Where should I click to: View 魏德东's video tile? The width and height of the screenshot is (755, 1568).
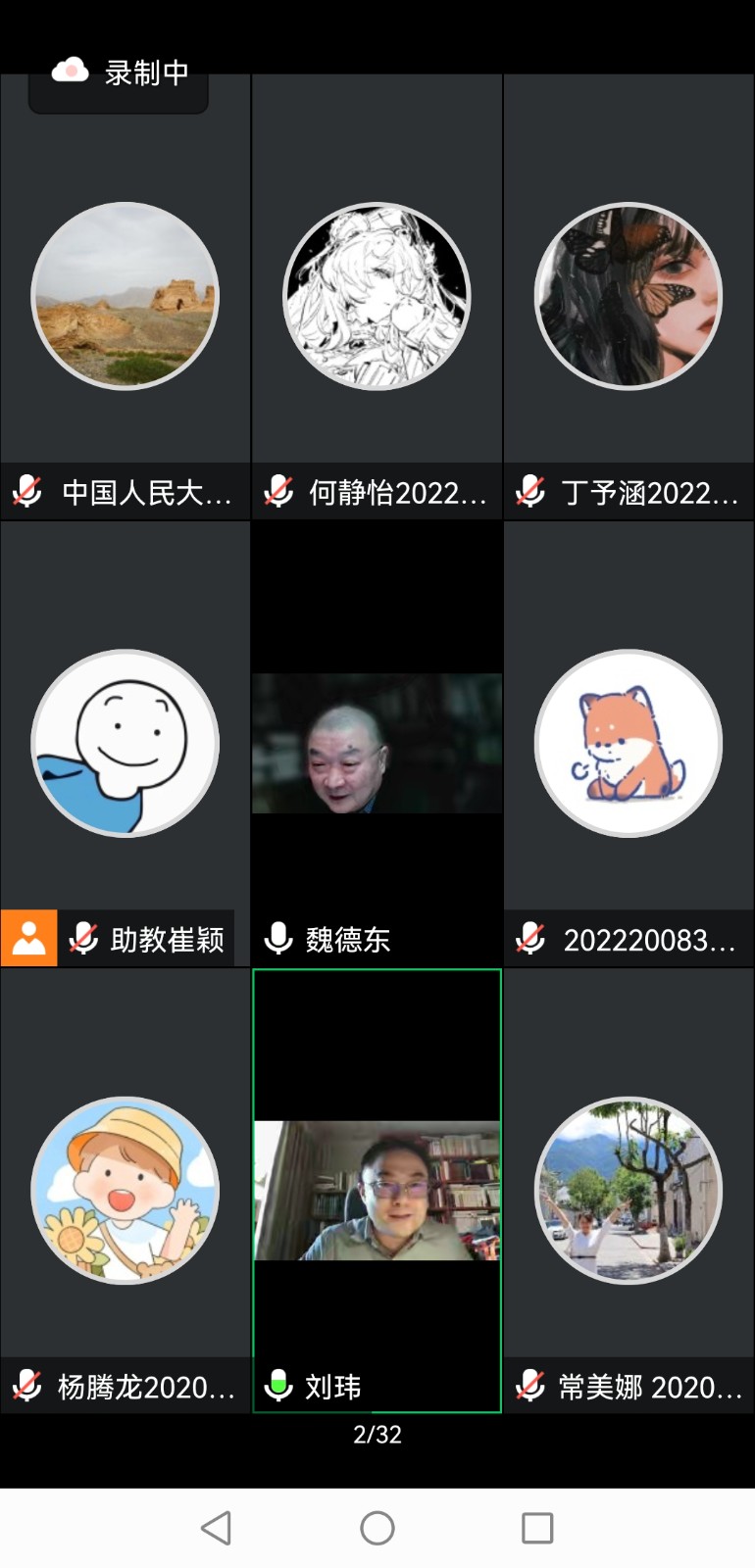pos(377,743)
